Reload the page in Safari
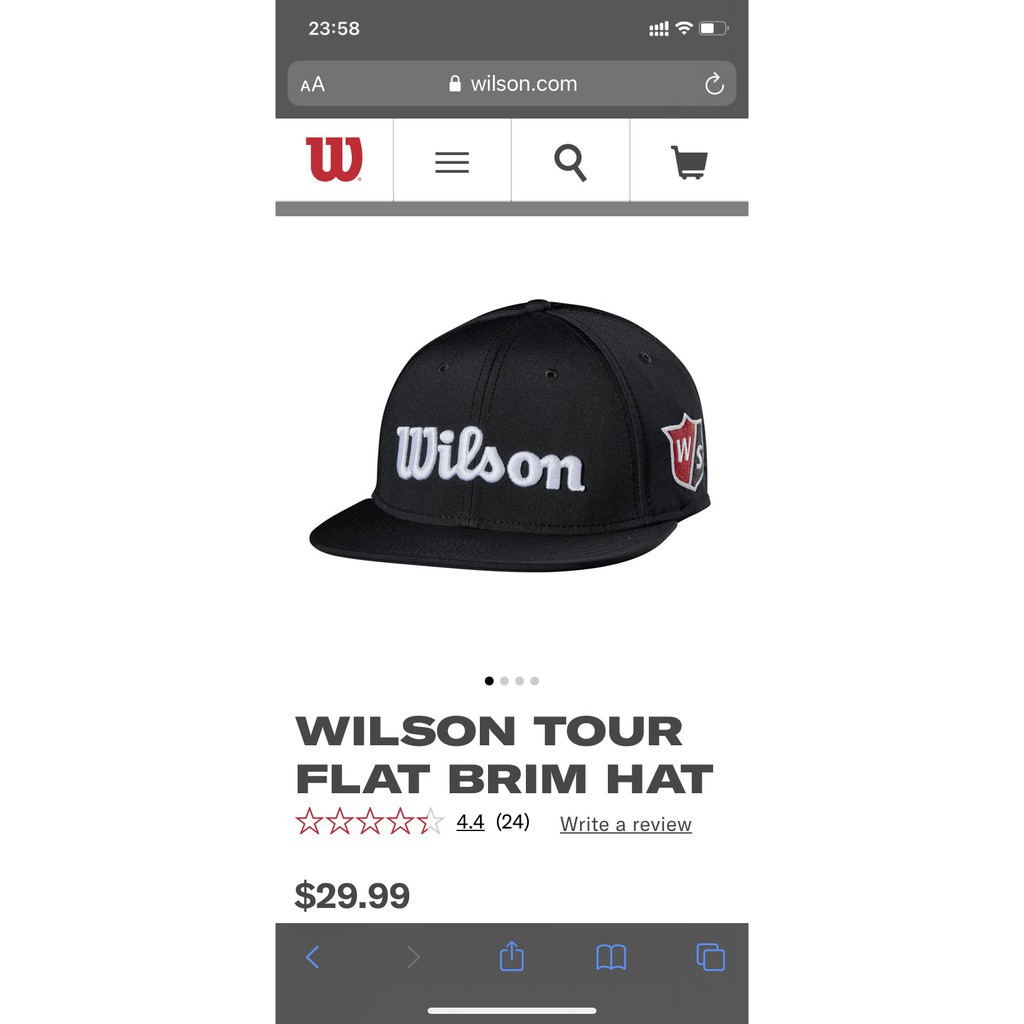This screenshot has width=1024, height=1024. point(714,84)
